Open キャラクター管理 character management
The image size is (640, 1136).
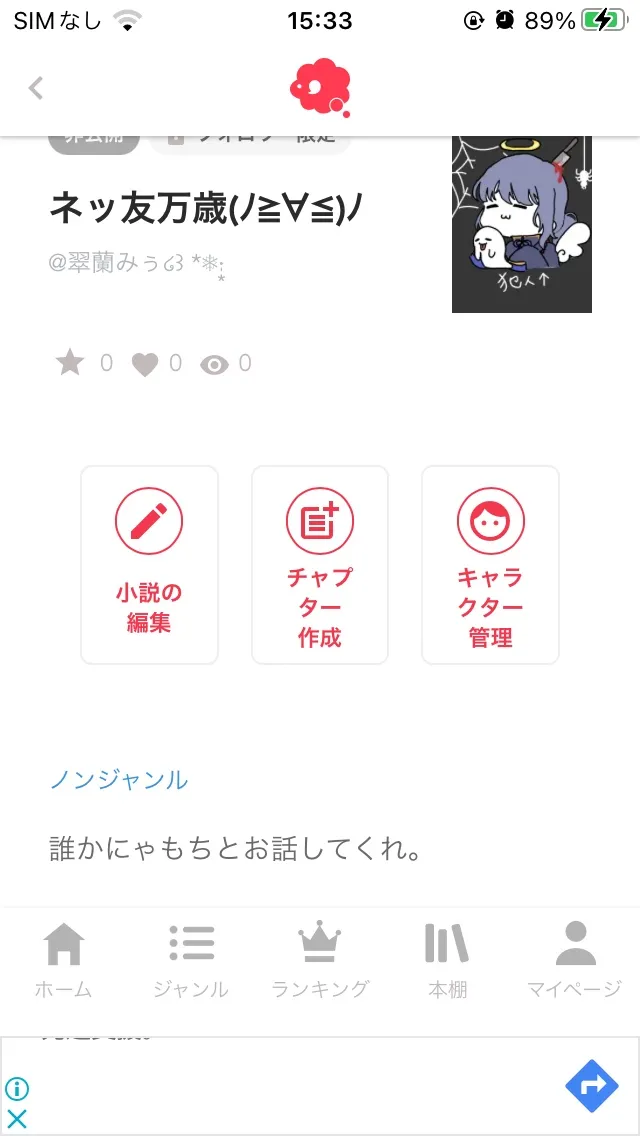pos(490,565)
